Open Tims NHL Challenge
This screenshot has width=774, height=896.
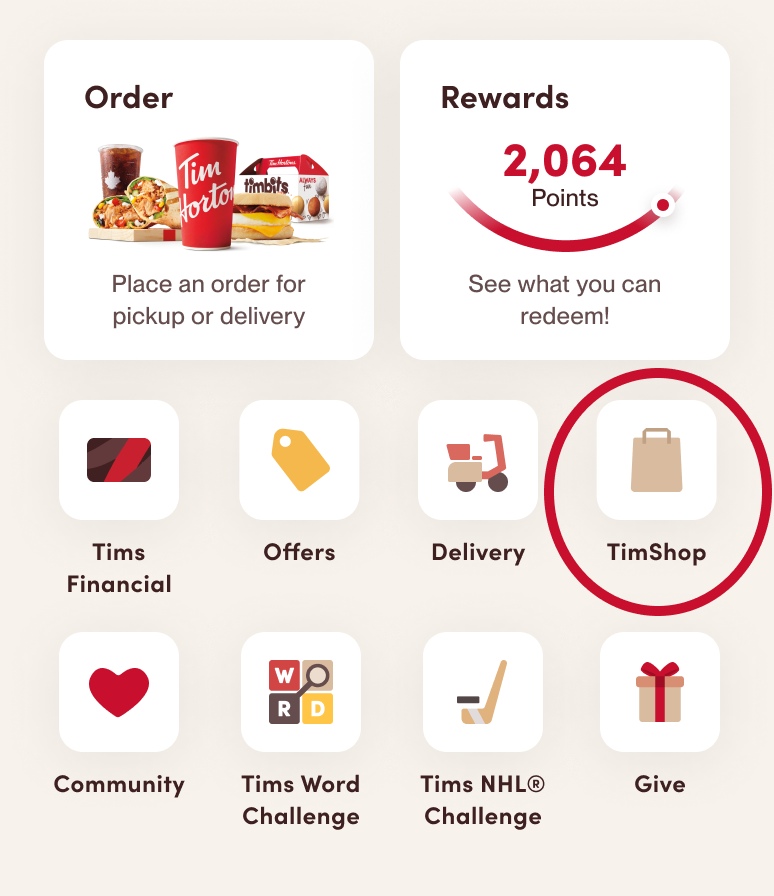pyautogui.click(x=483, y=692)
